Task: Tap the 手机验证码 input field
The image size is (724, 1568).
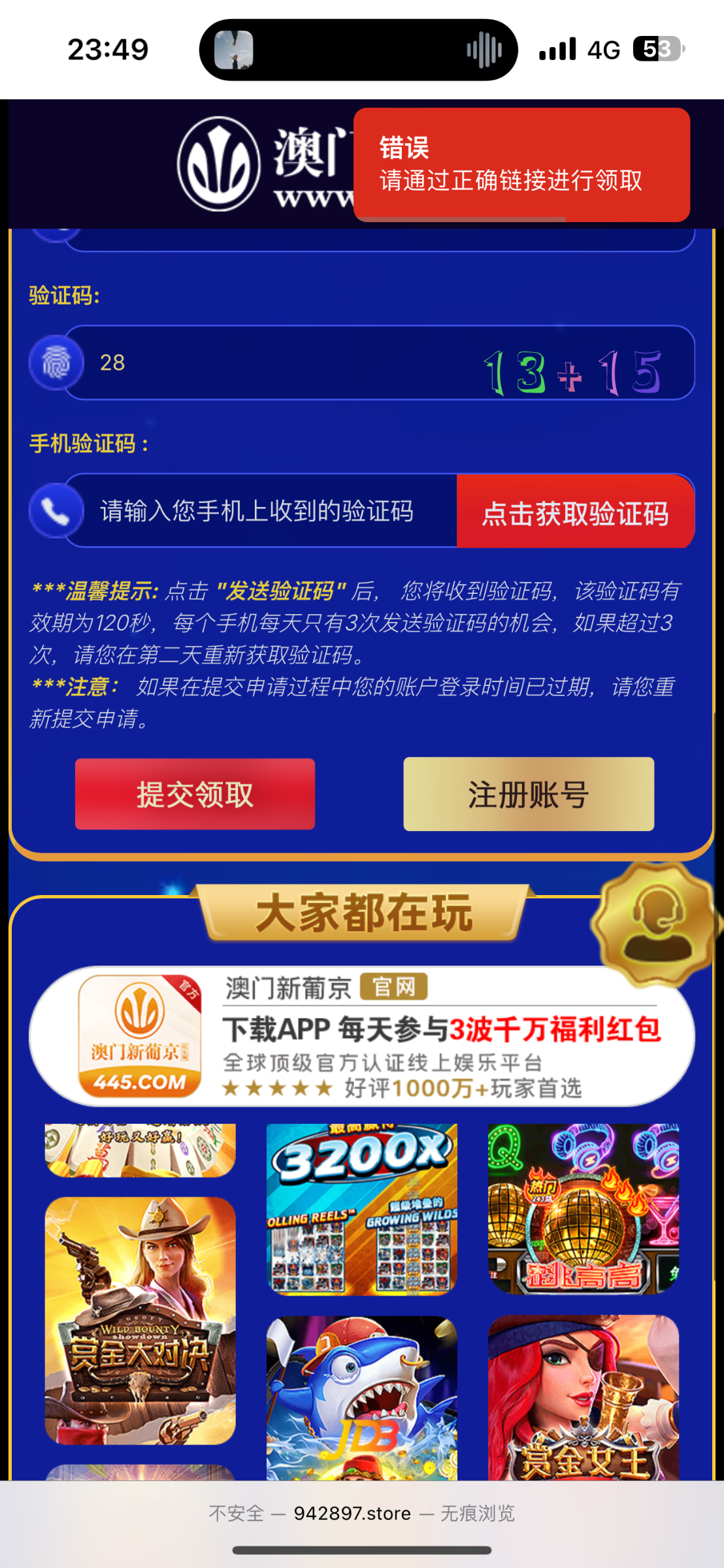Action: pyautogui.click(x=261, y=511)
